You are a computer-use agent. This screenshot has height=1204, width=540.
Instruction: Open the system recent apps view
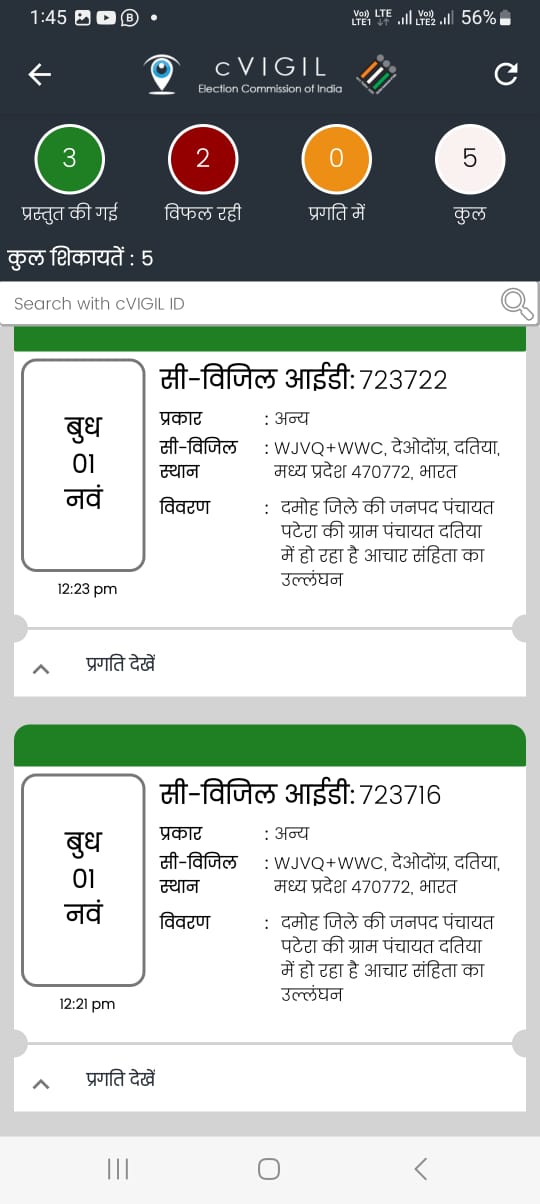[x=118, y=1168]
